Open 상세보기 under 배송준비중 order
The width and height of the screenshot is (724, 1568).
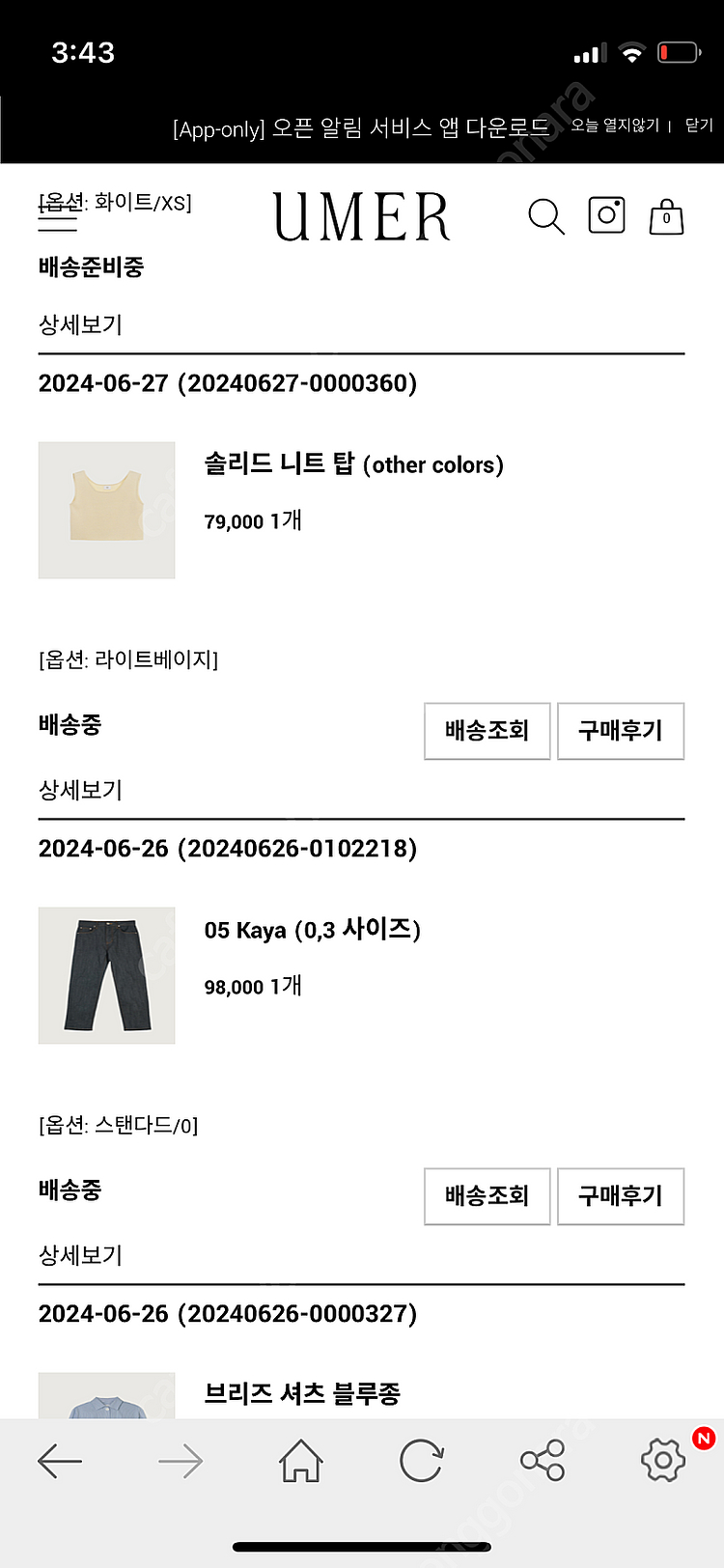click(x=80, y=324)
